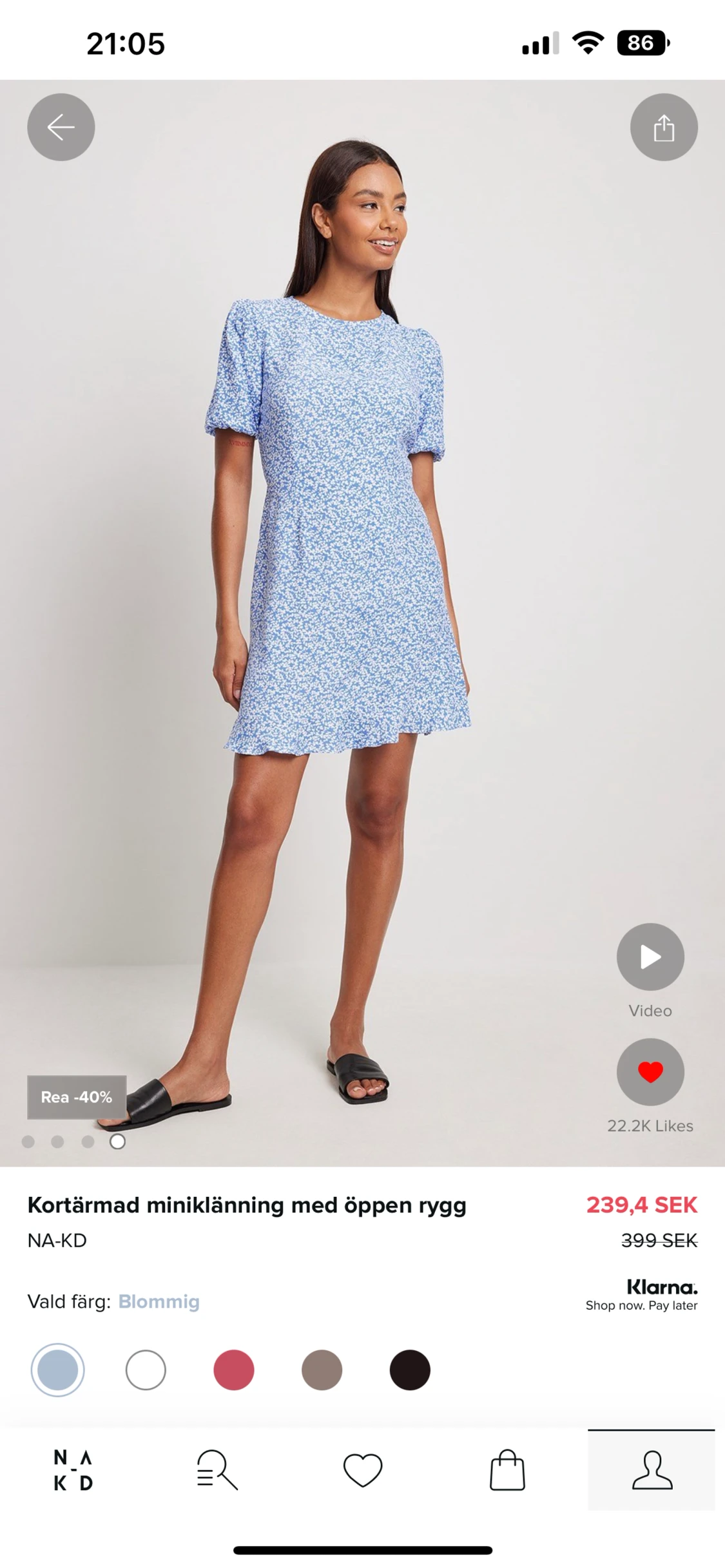Switch to the profile tab
Image resolution: width=725 pixels, height=1568 pixels.
click(652, 1470)
